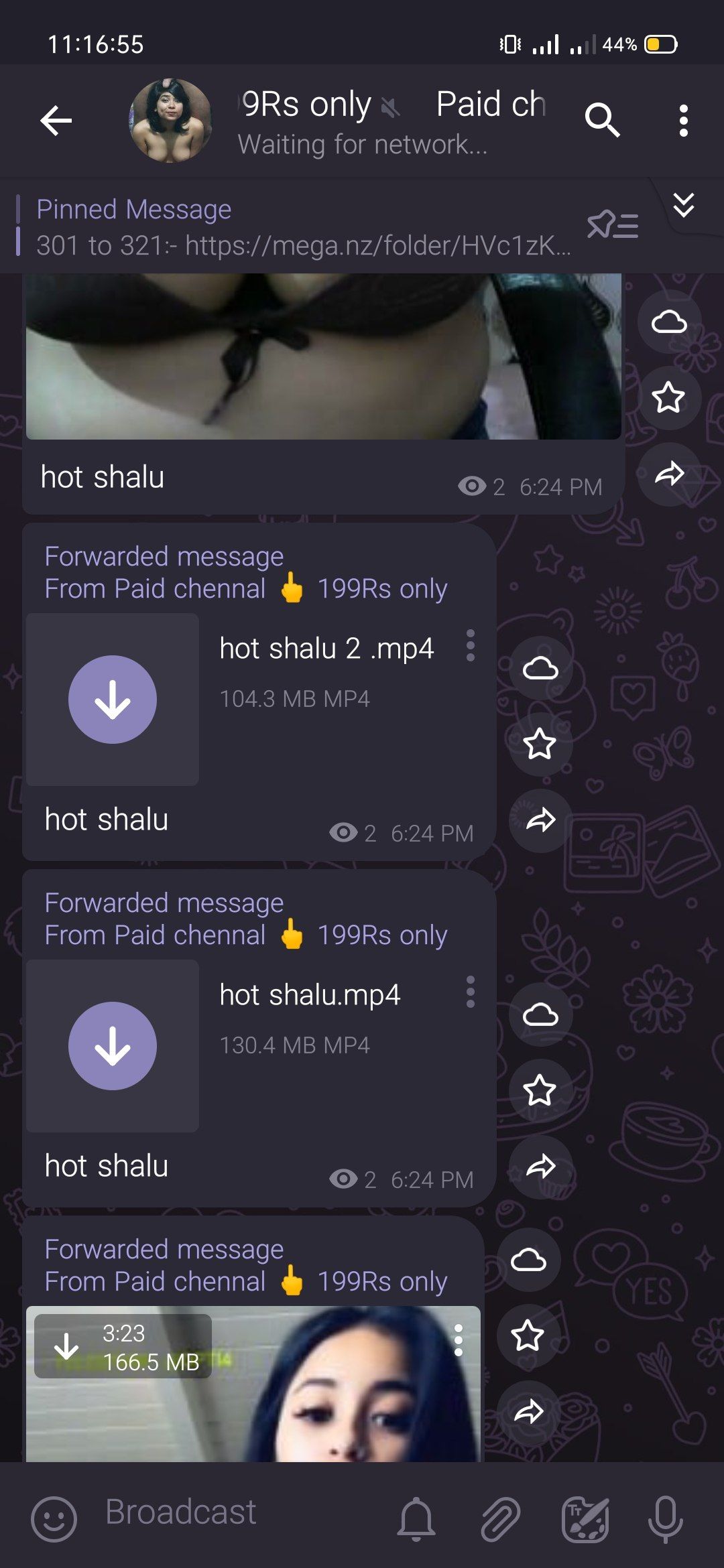Download the file hot shalu 2 .mp4
Viewport: 724px width, 1568px height.
tap(113, 700)
